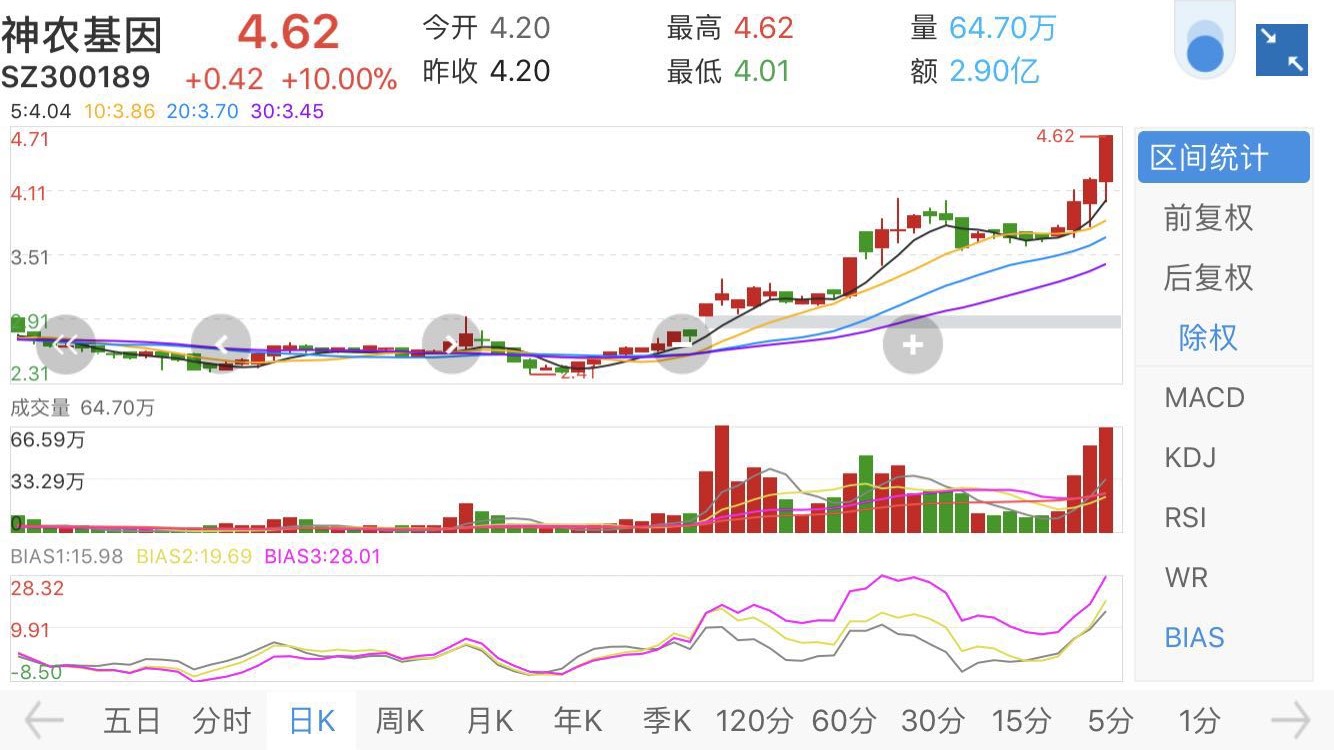Show the MACD indicator
Viewport: 1334px width, 750px height.
pyautogui.click(x=1204, y=398)
